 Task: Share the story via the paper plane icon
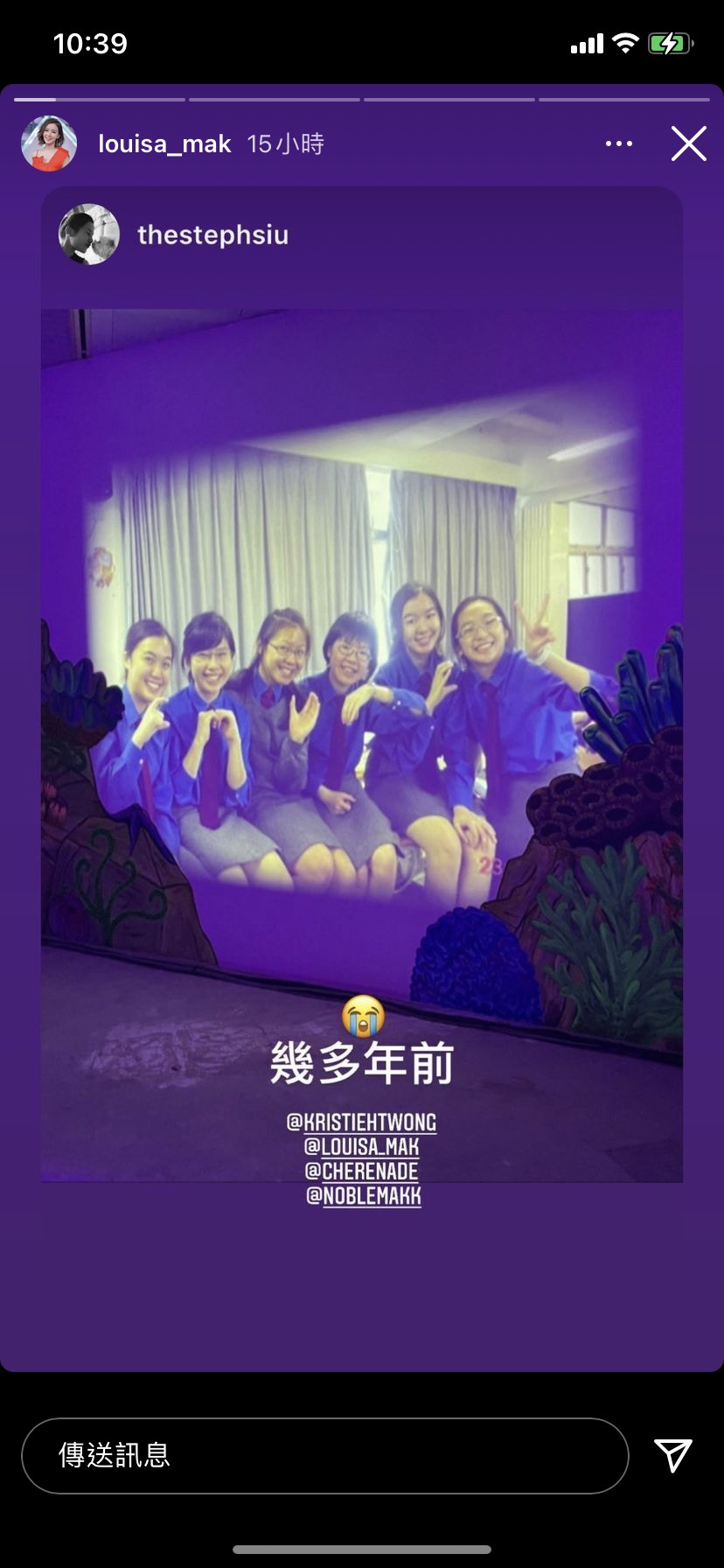(x=672, y=1455)
